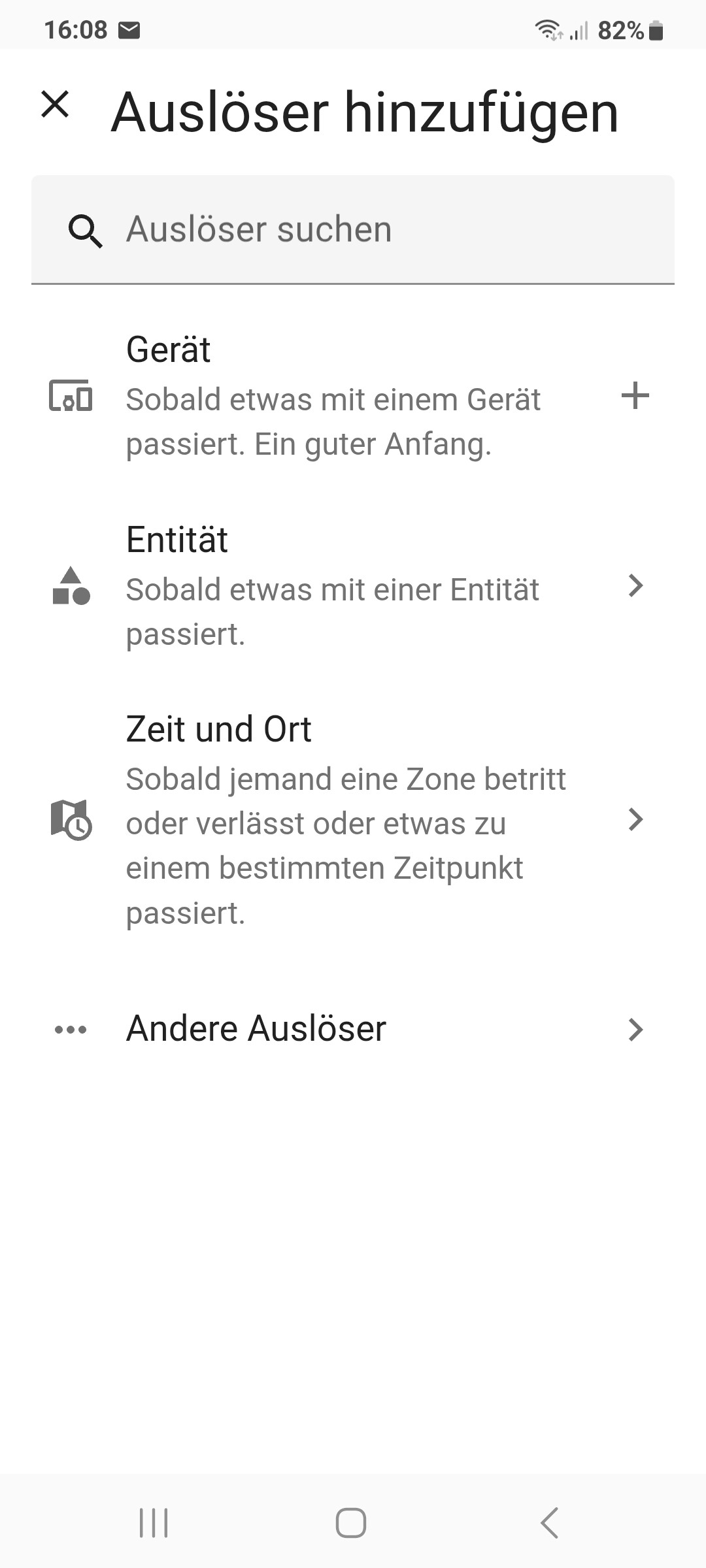706x1568 pixels.
Task: Open Zeit und Ort triggers
Action: (353, 819)
